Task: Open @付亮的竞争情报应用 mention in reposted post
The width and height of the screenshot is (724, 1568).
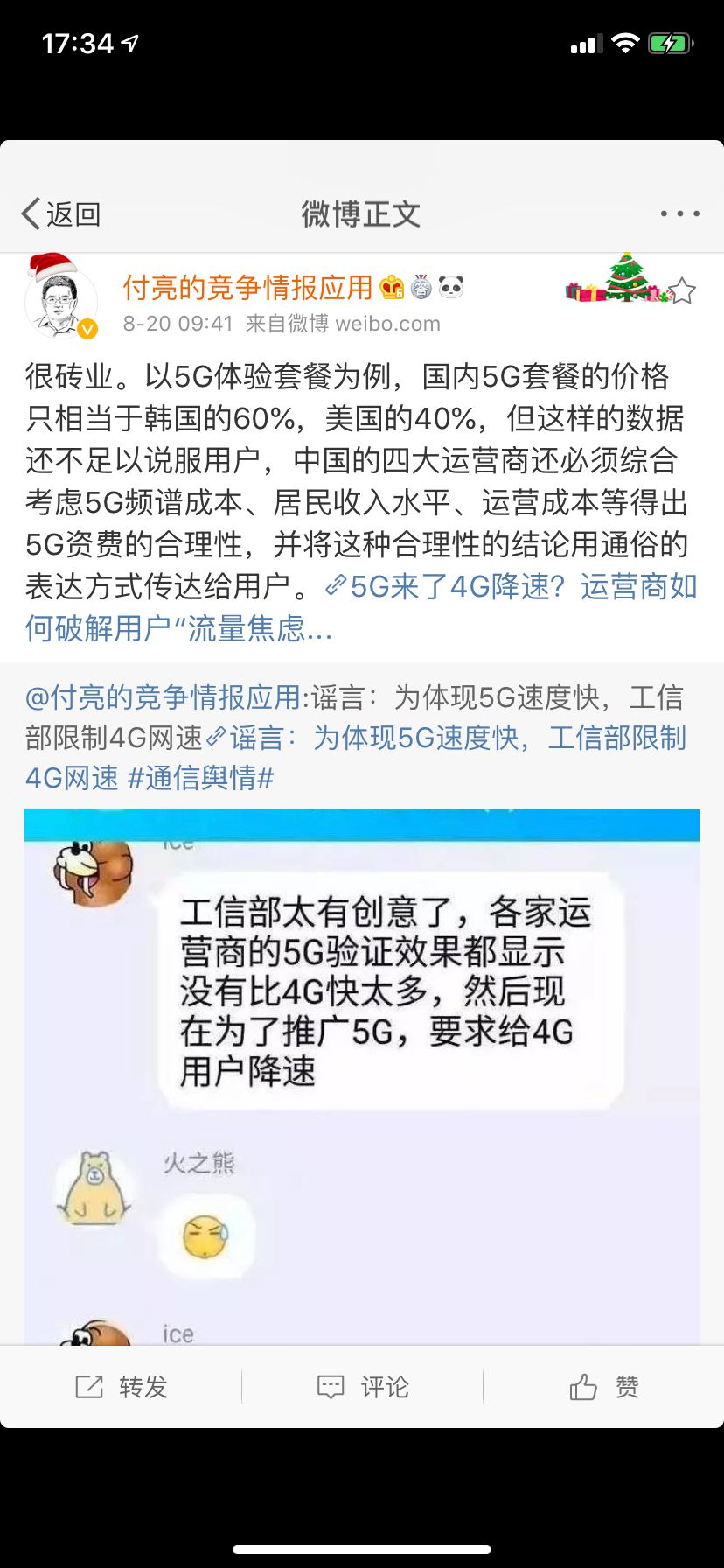Action: pyautogui.click(x=163, y=697)
